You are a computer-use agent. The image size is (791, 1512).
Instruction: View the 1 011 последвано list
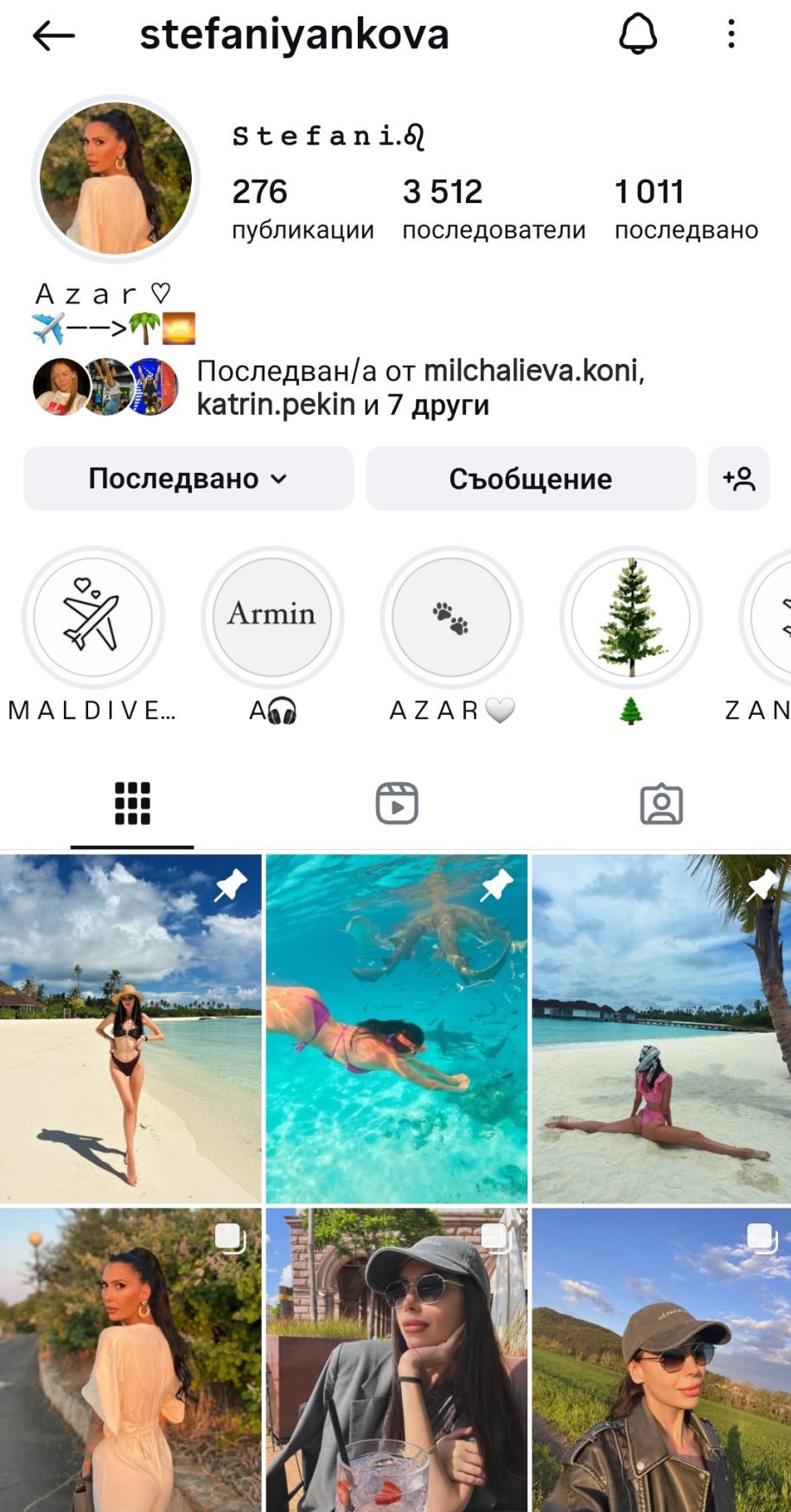(x=686, y=208)
